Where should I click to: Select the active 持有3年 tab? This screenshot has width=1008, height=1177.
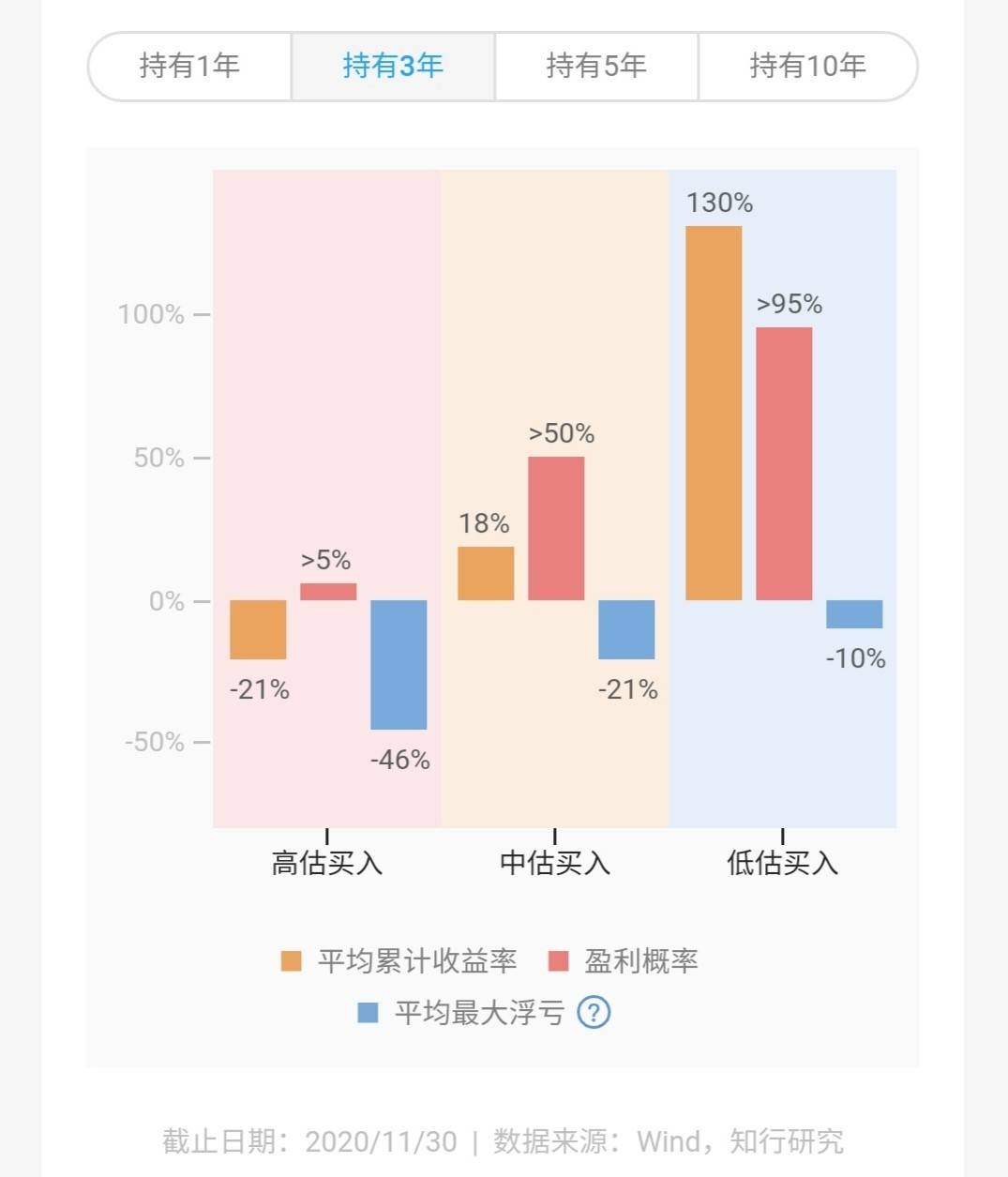coord(392,66)
